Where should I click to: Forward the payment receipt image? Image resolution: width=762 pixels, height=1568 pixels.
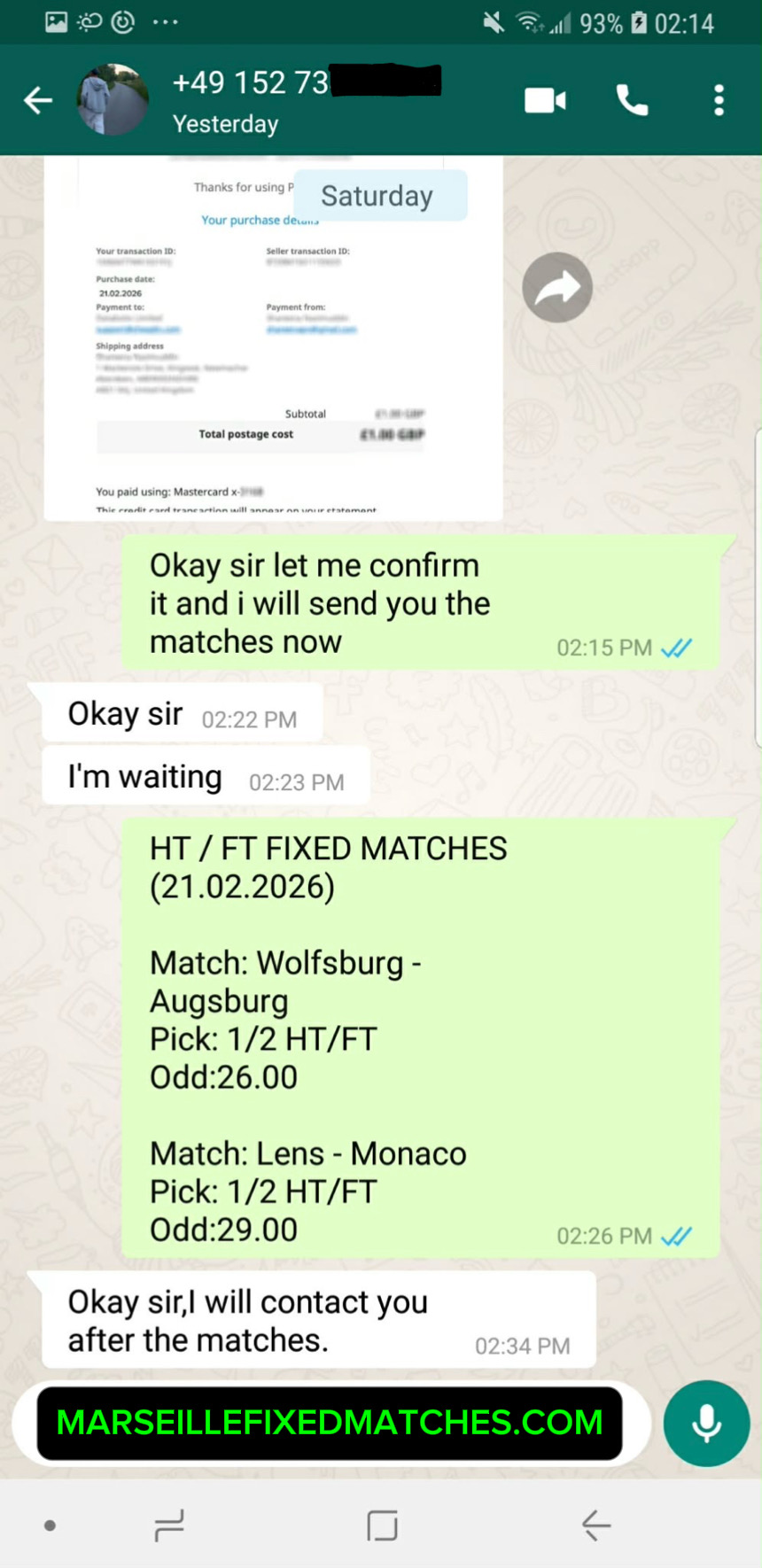tap(557, 287)
